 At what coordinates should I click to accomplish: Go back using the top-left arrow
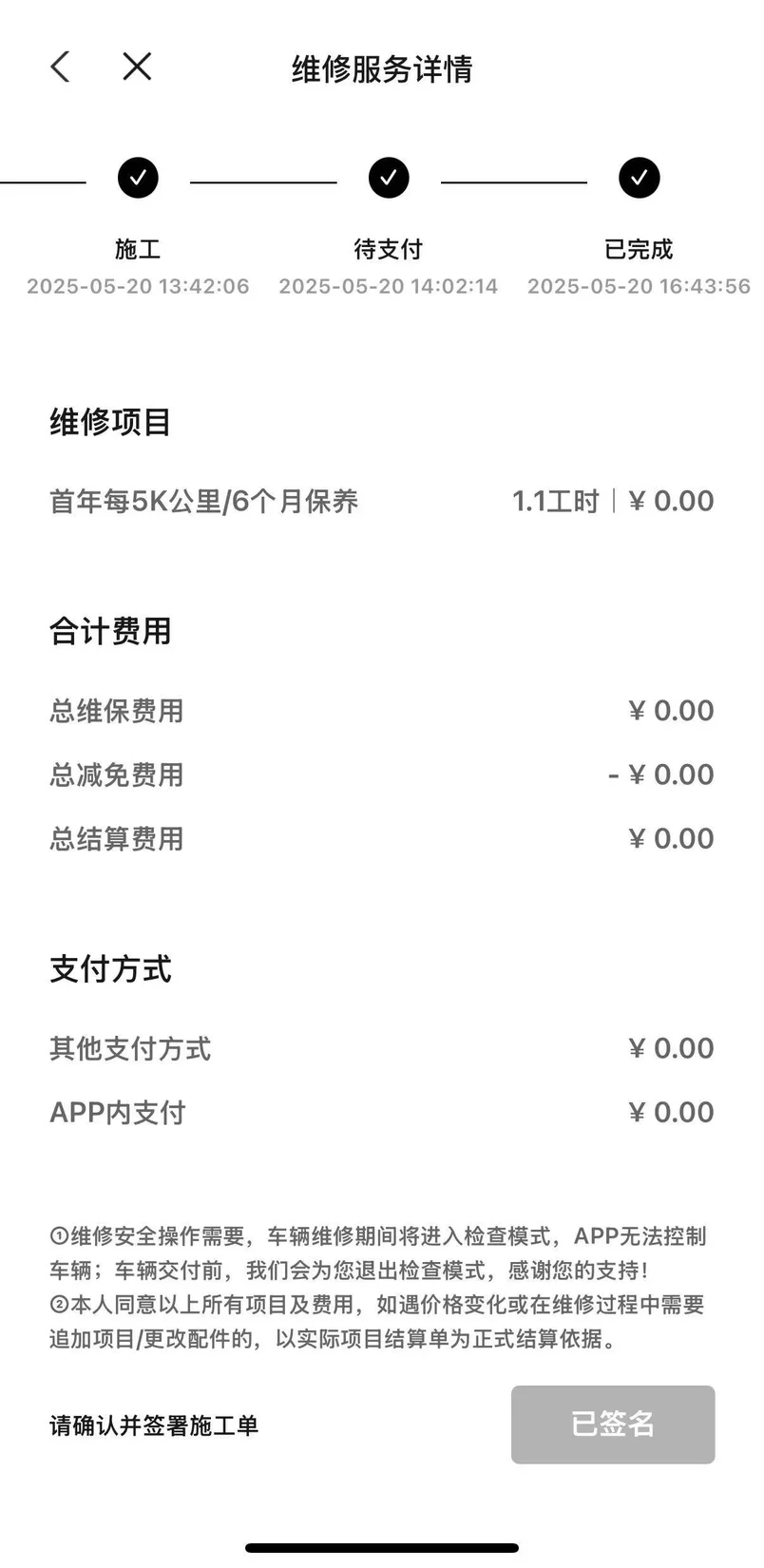tap(60, 67)
